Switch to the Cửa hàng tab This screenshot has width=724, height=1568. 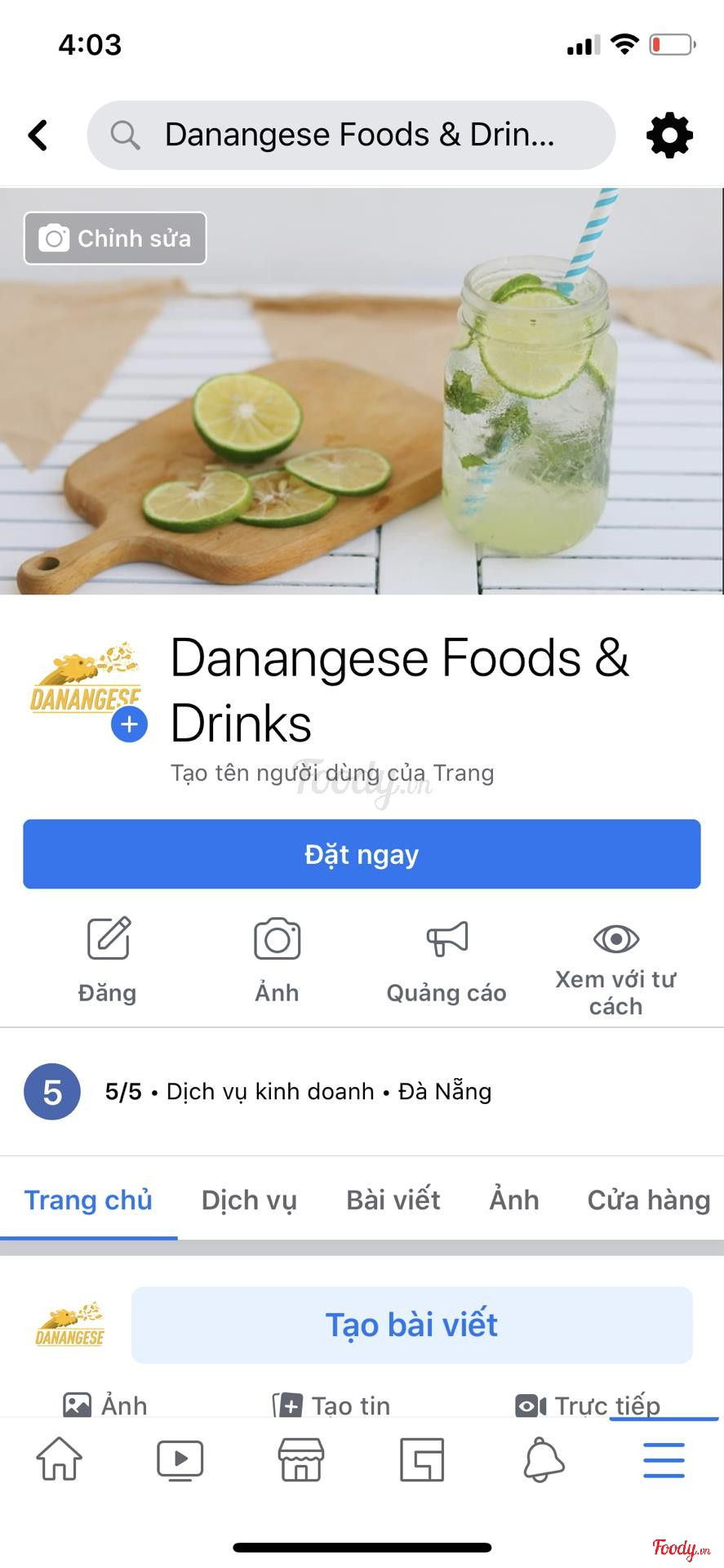coord(648,1200)
